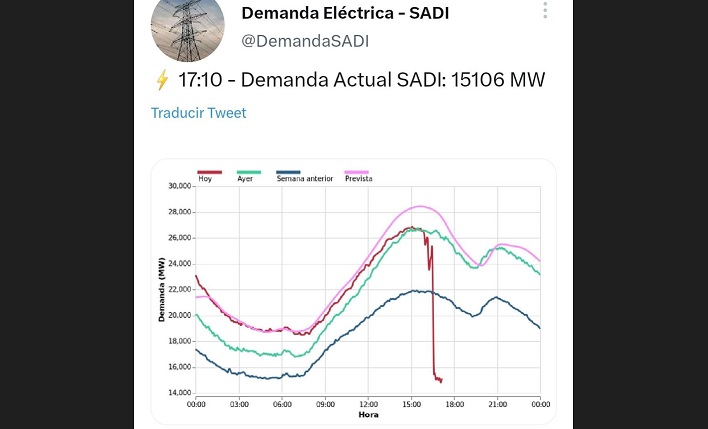Open the demand chart image

(353, 292)
